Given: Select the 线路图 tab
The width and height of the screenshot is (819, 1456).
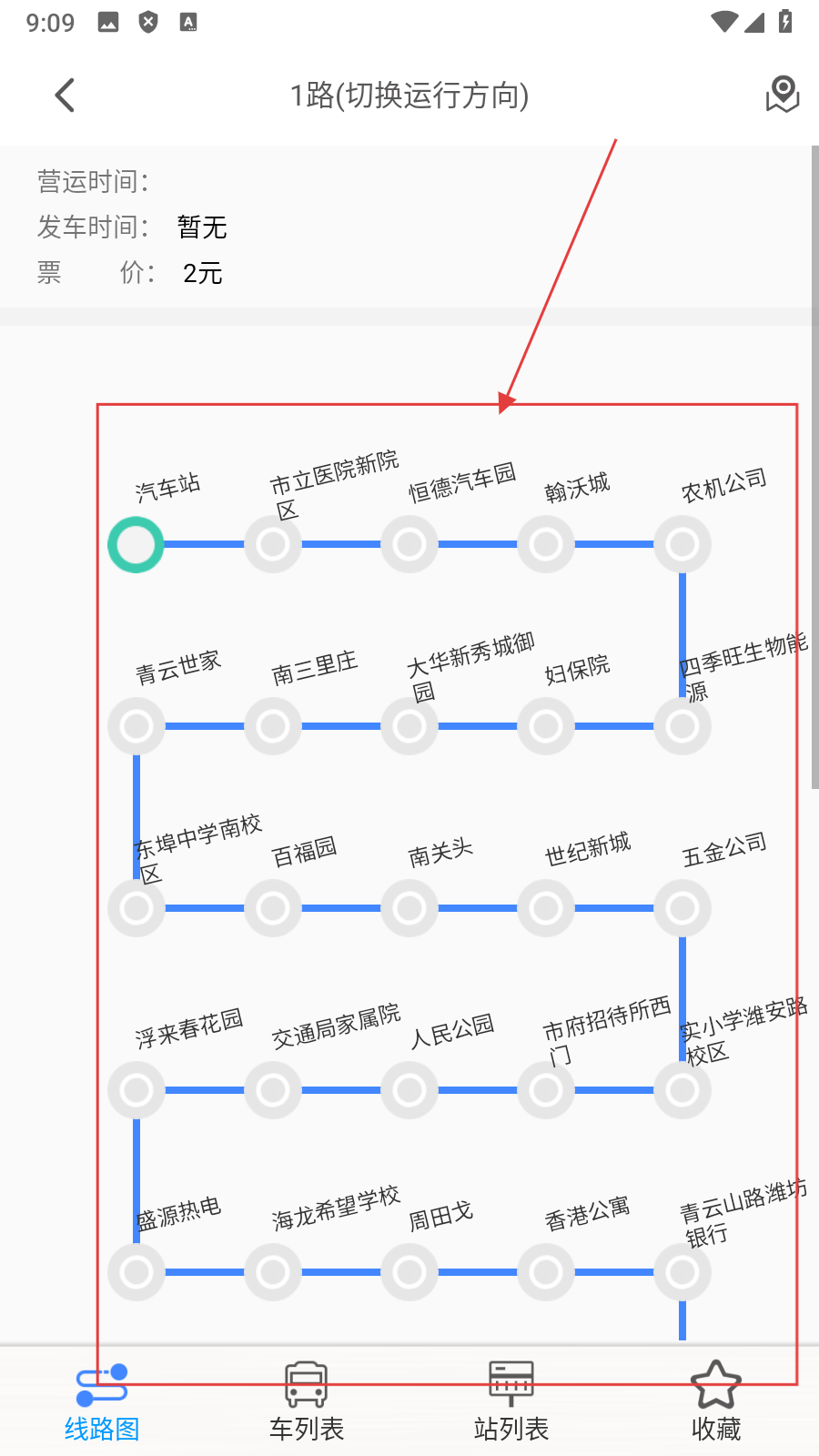Looking at the screenshot, I should (102, 1401).
